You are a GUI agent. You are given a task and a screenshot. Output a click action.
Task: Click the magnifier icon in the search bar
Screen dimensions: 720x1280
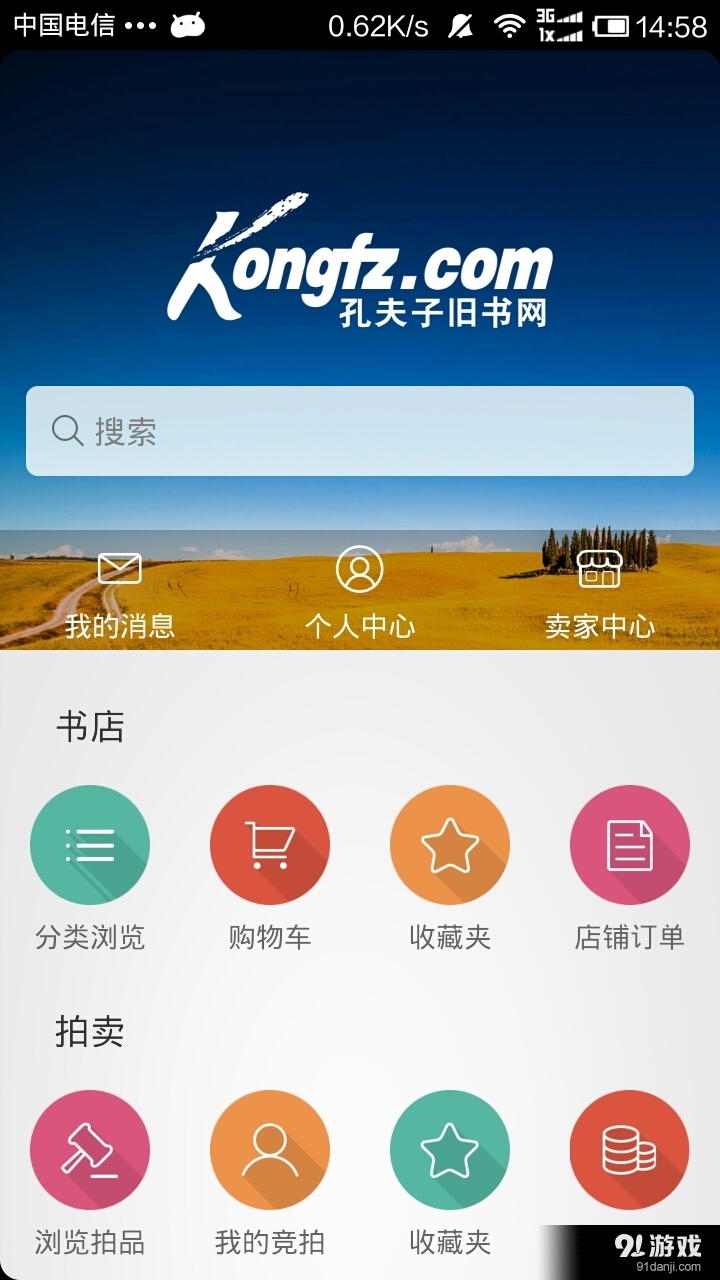[x=67, y=430]
